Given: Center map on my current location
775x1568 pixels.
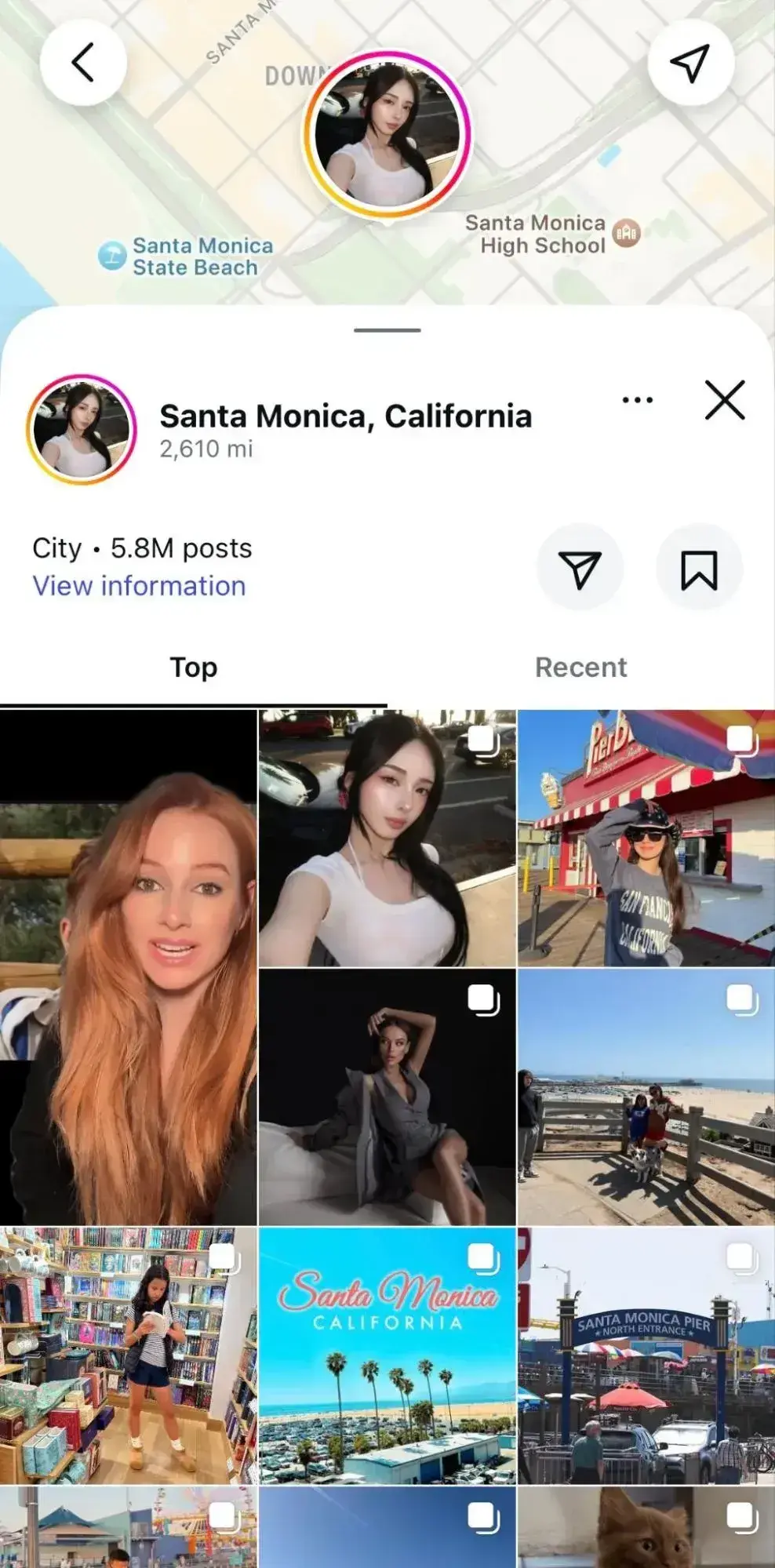Looking at the screenshot, I should [x=690, y=62].
